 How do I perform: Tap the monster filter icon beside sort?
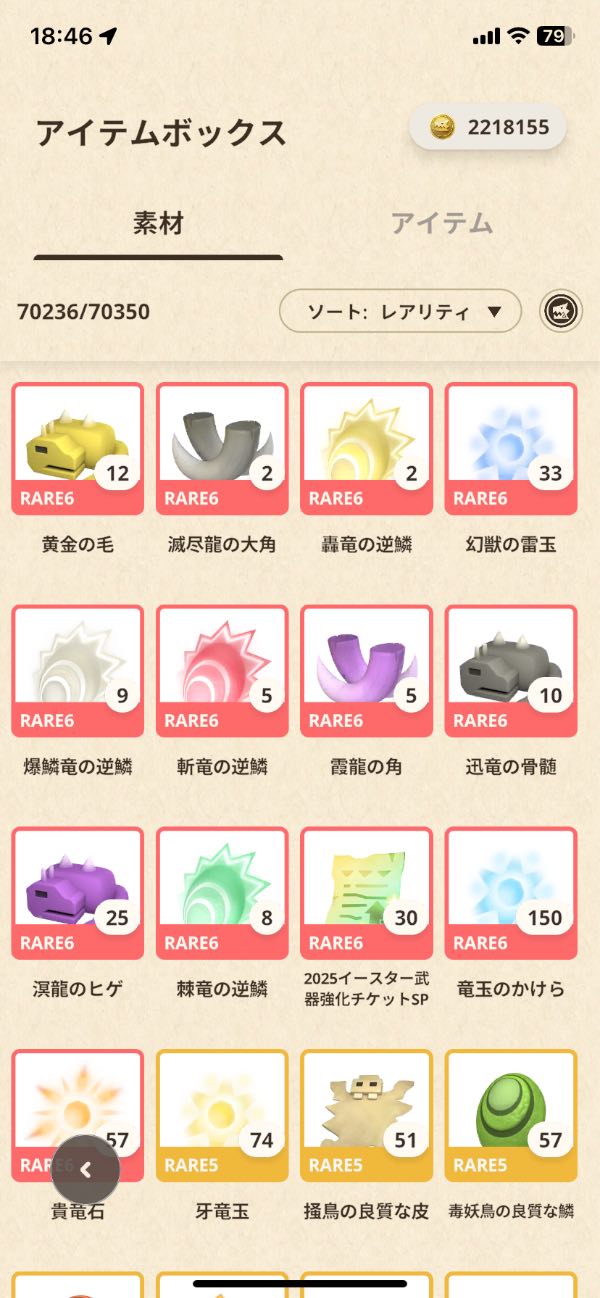[562, 311]
